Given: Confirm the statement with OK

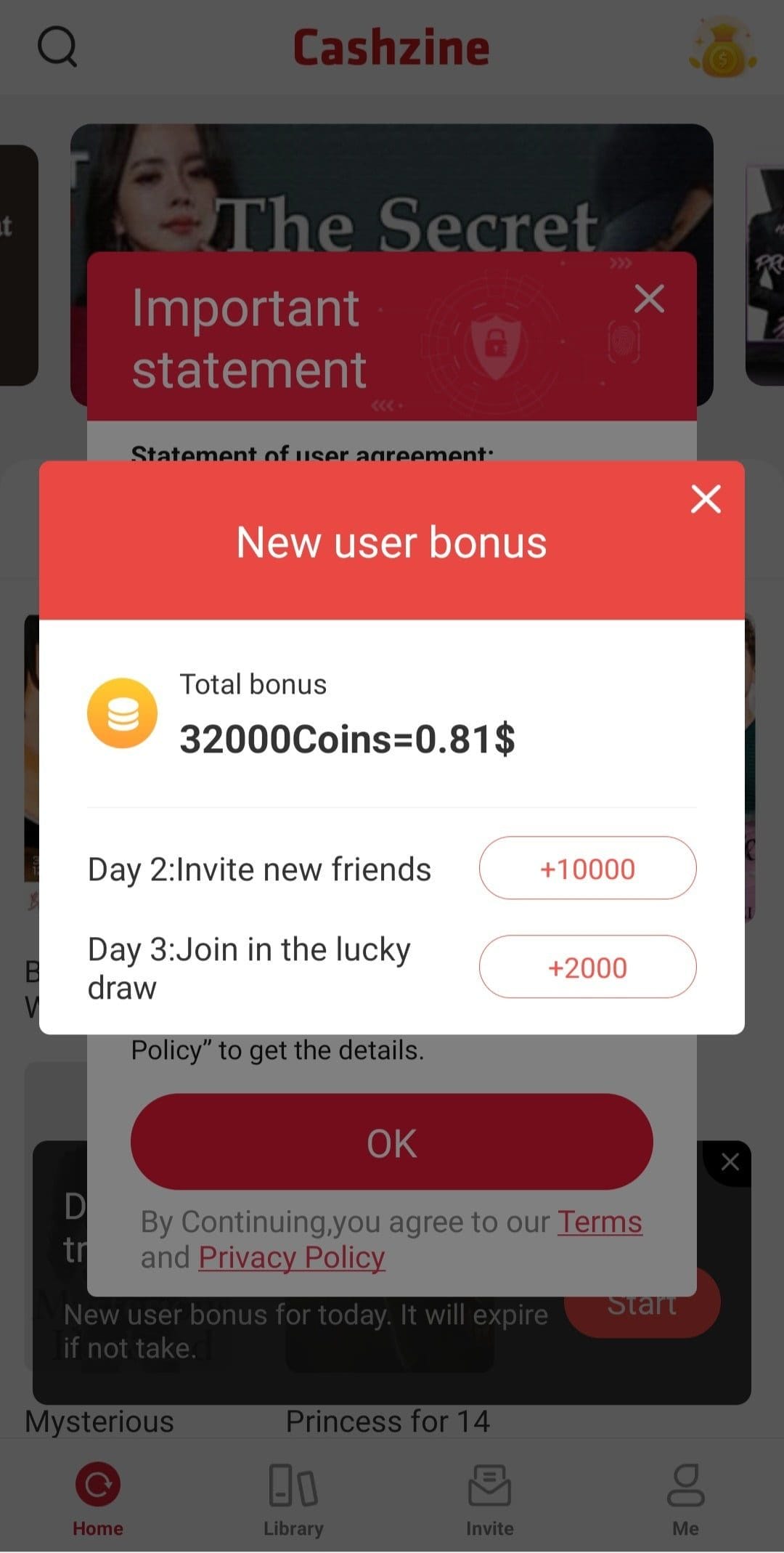Looking at the screenshot, I should pos(392,1142).
